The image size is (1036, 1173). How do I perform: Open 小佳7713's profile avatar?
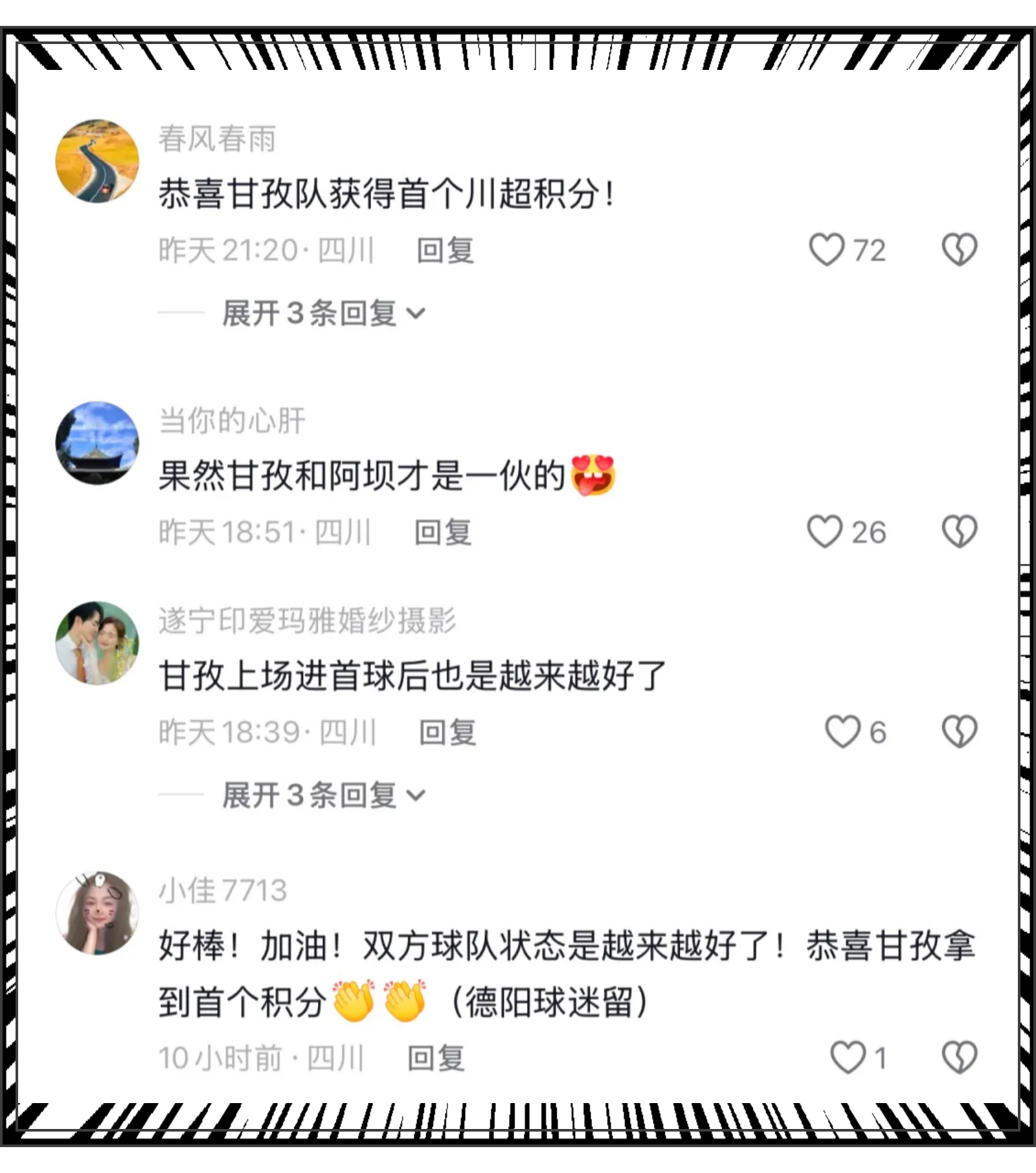97,912
